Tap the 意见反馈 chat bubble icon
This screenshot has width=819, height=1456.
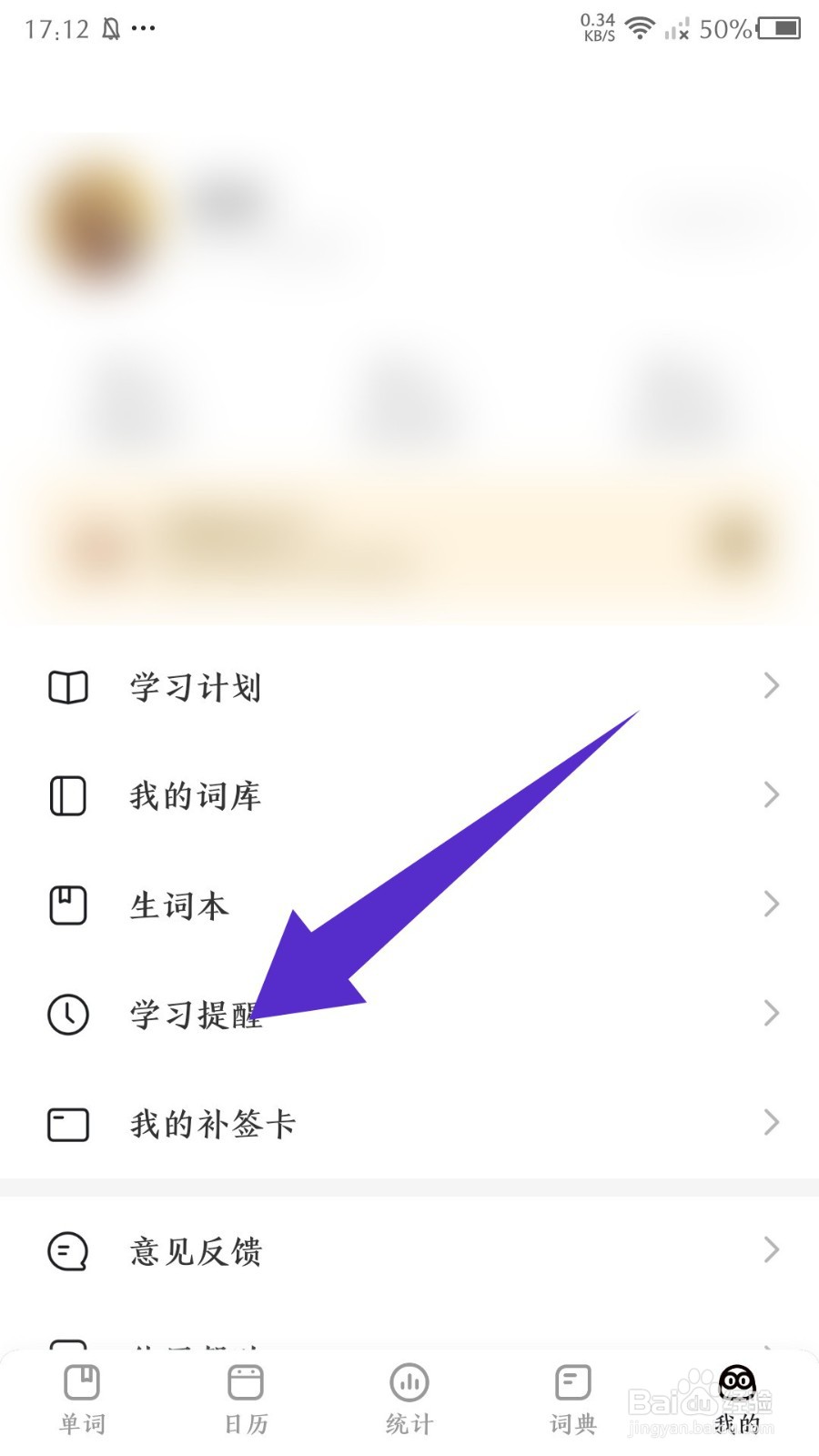coord(67,1251)
